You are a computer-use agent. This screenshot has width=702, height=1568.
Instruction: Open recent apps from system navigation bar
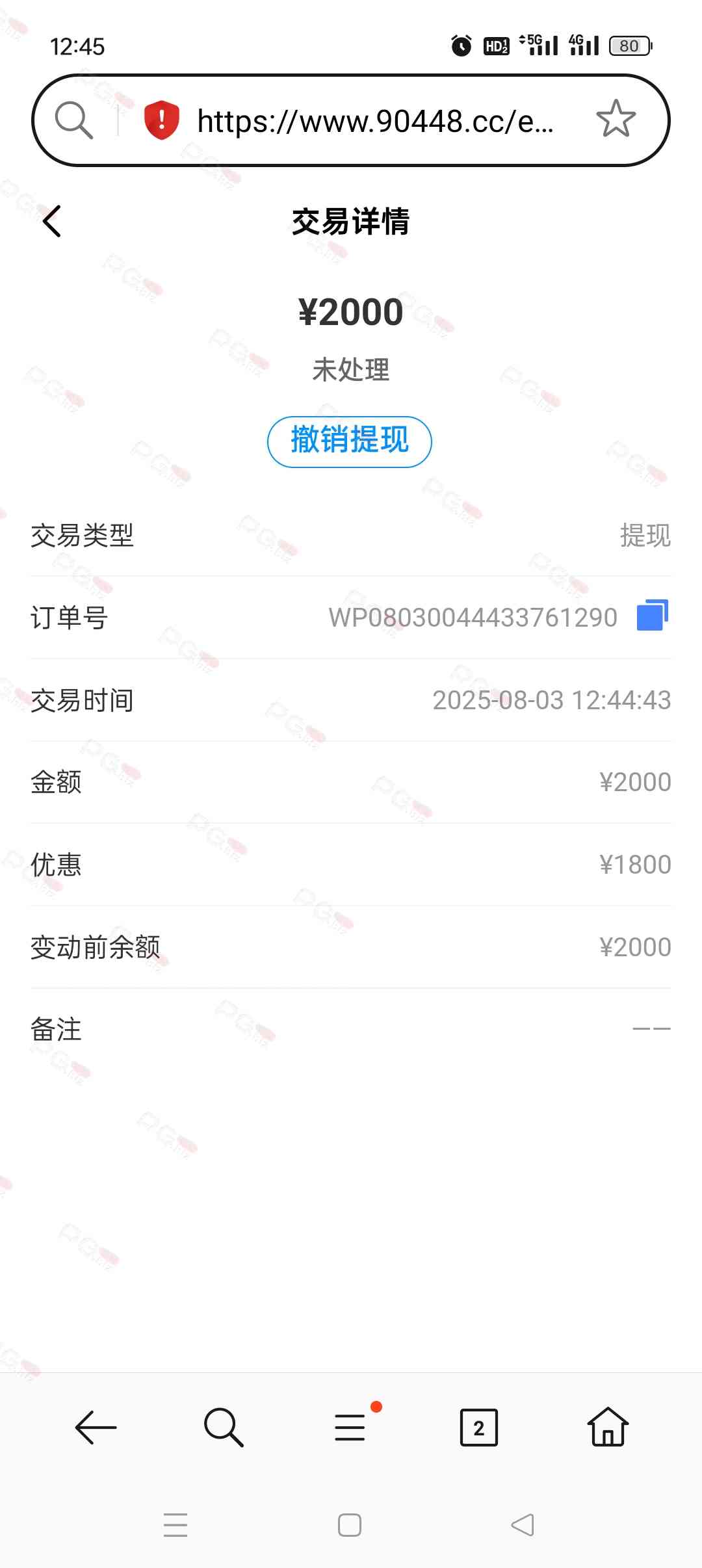click(x=175, y=1525)
